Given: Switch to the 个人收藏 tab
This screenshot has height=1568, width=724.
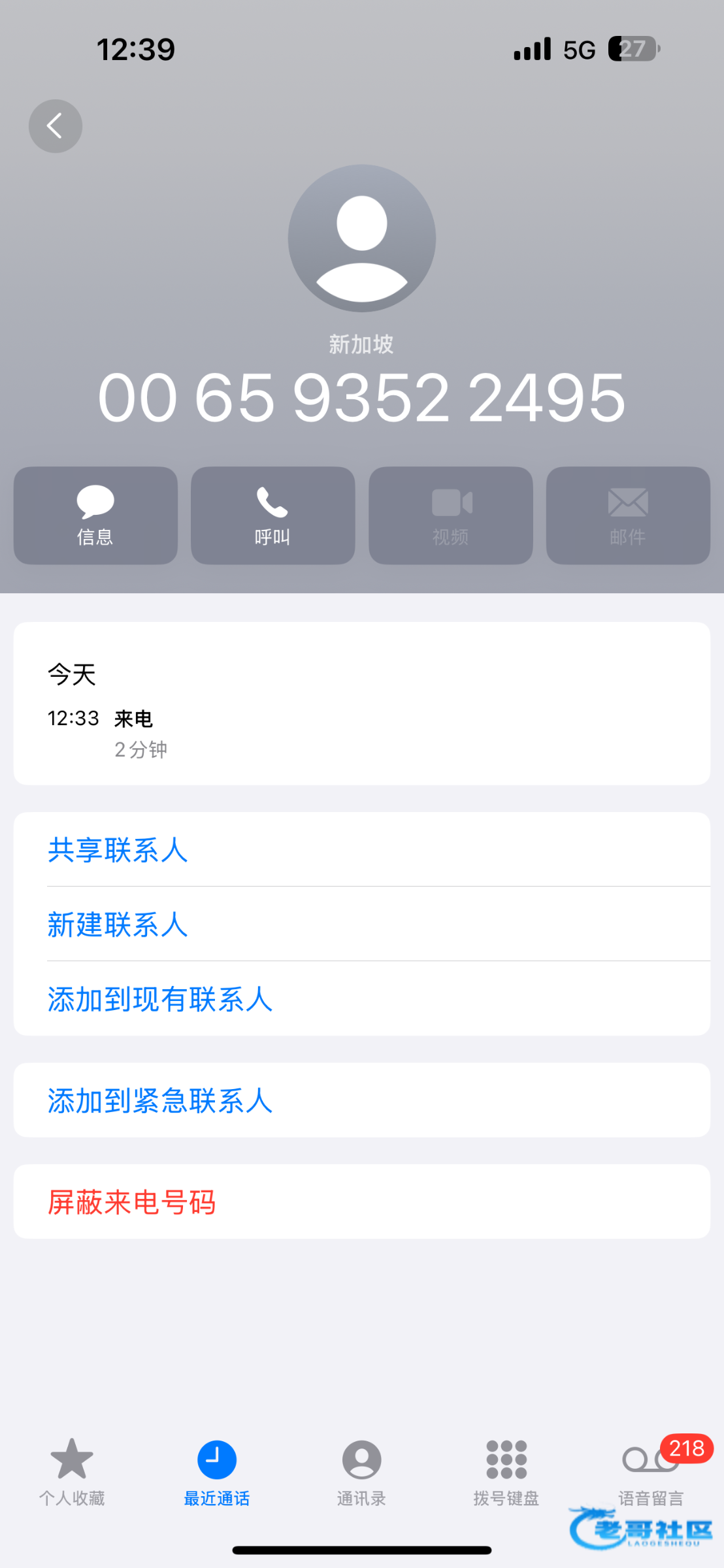Looking at the screenshot, I should click(72, 1470).
